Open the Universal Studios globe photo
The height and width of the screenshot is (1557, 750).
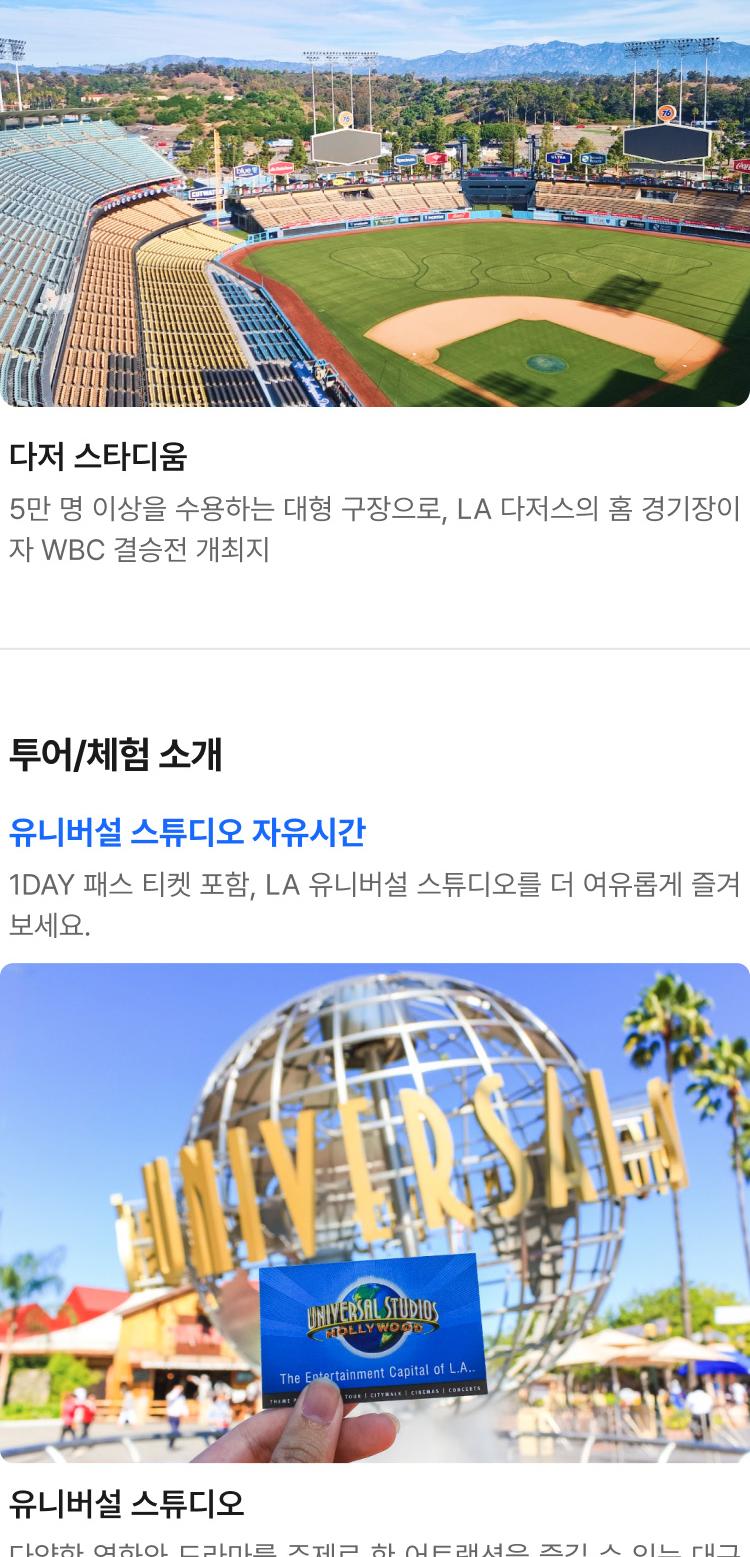[375, 1211]
